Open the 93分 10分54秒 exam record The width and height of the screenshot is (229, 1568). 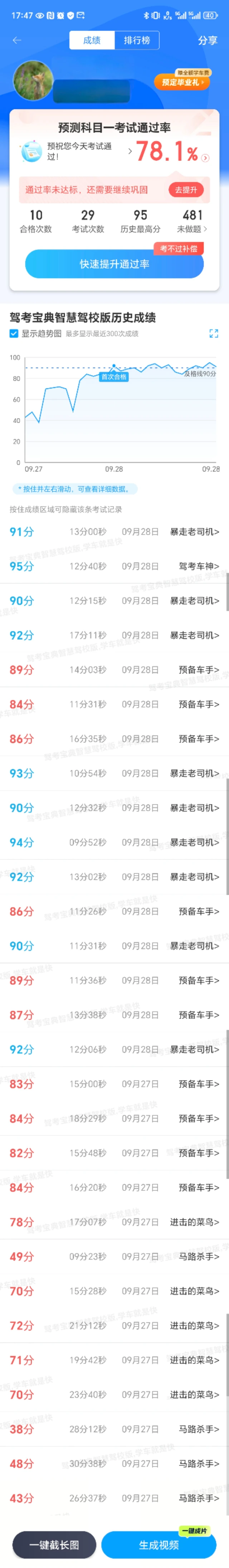114,773
